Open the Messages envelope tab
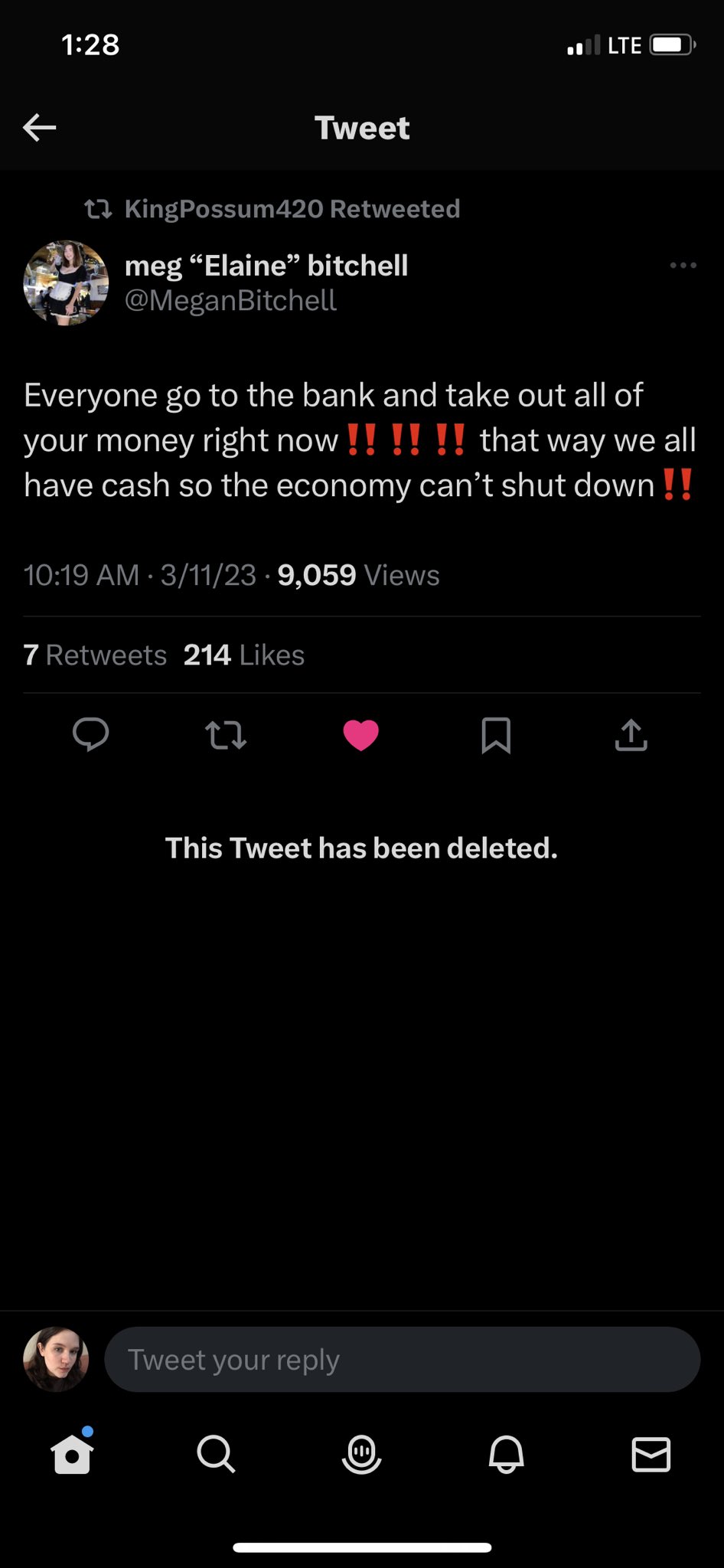Image resolution: width=724 pixels, height=1568 pixels. [x=651, y=1453]
